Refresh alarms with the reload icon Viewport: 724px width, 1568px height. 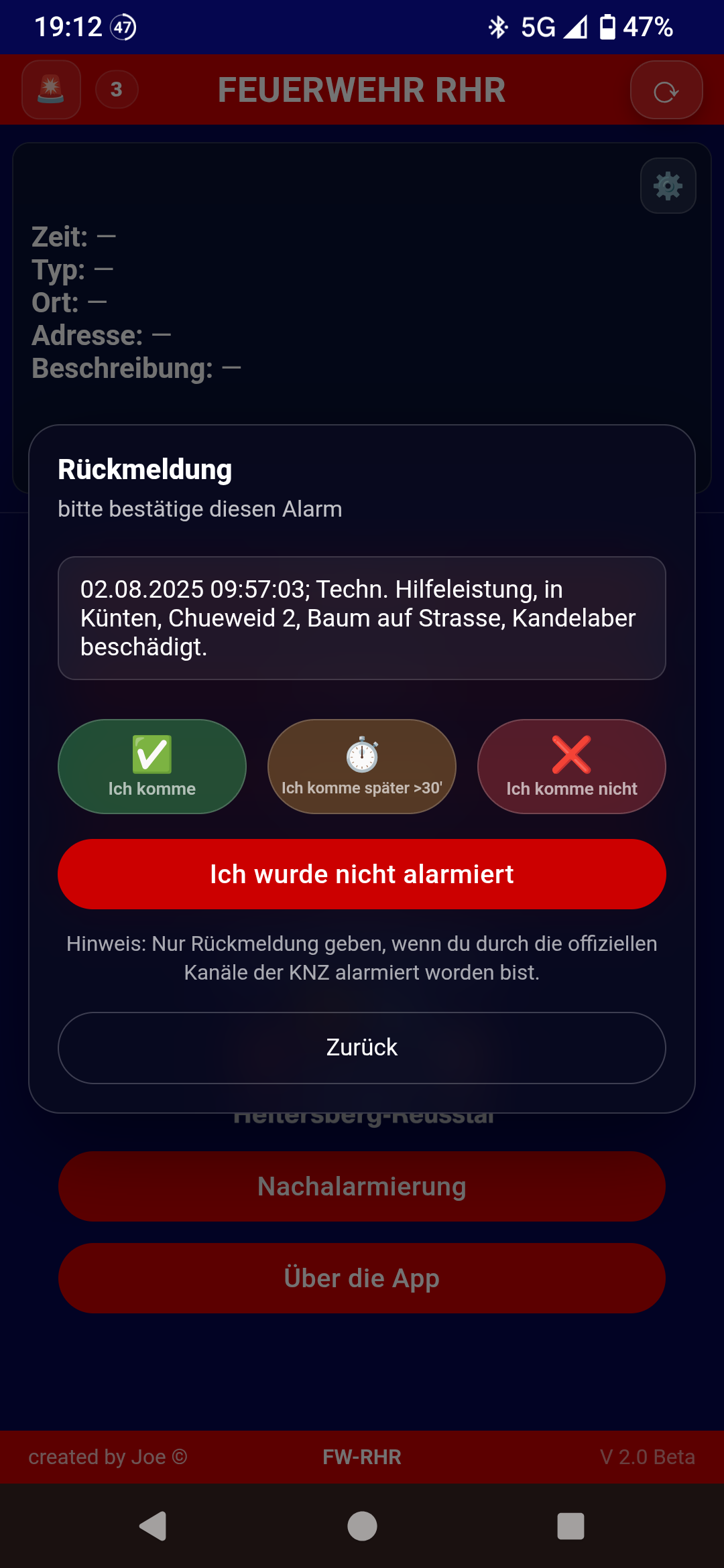tap(666, 89)
